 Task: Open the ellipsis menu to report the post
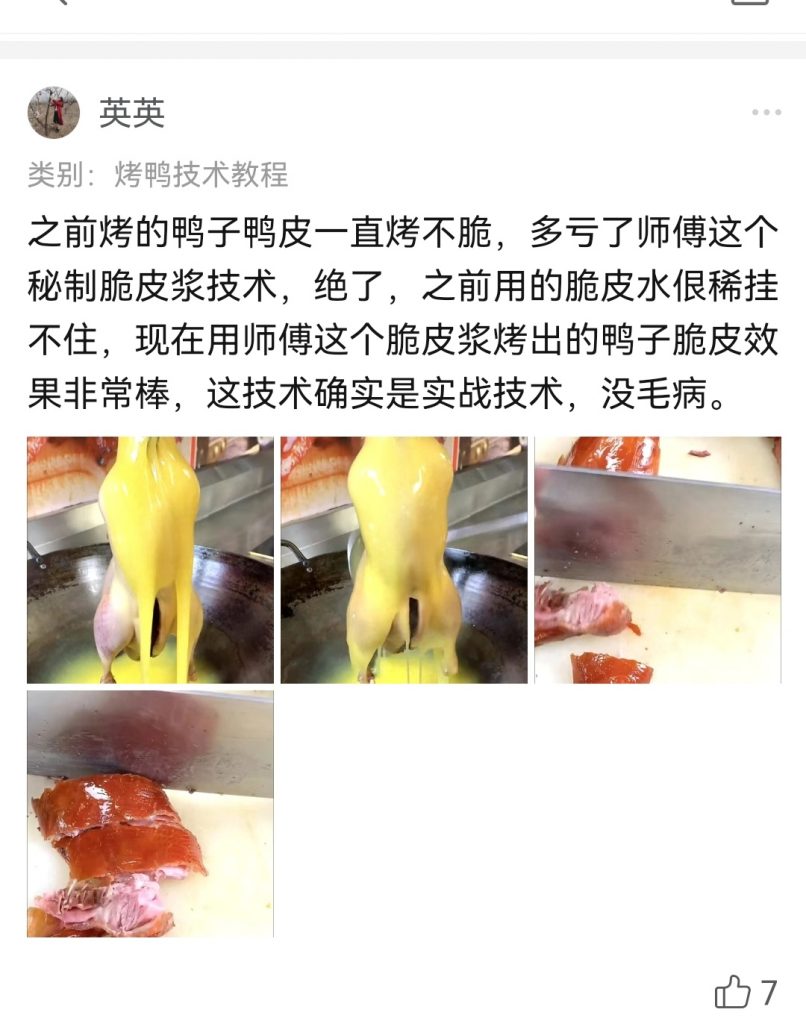click(766, 110)
